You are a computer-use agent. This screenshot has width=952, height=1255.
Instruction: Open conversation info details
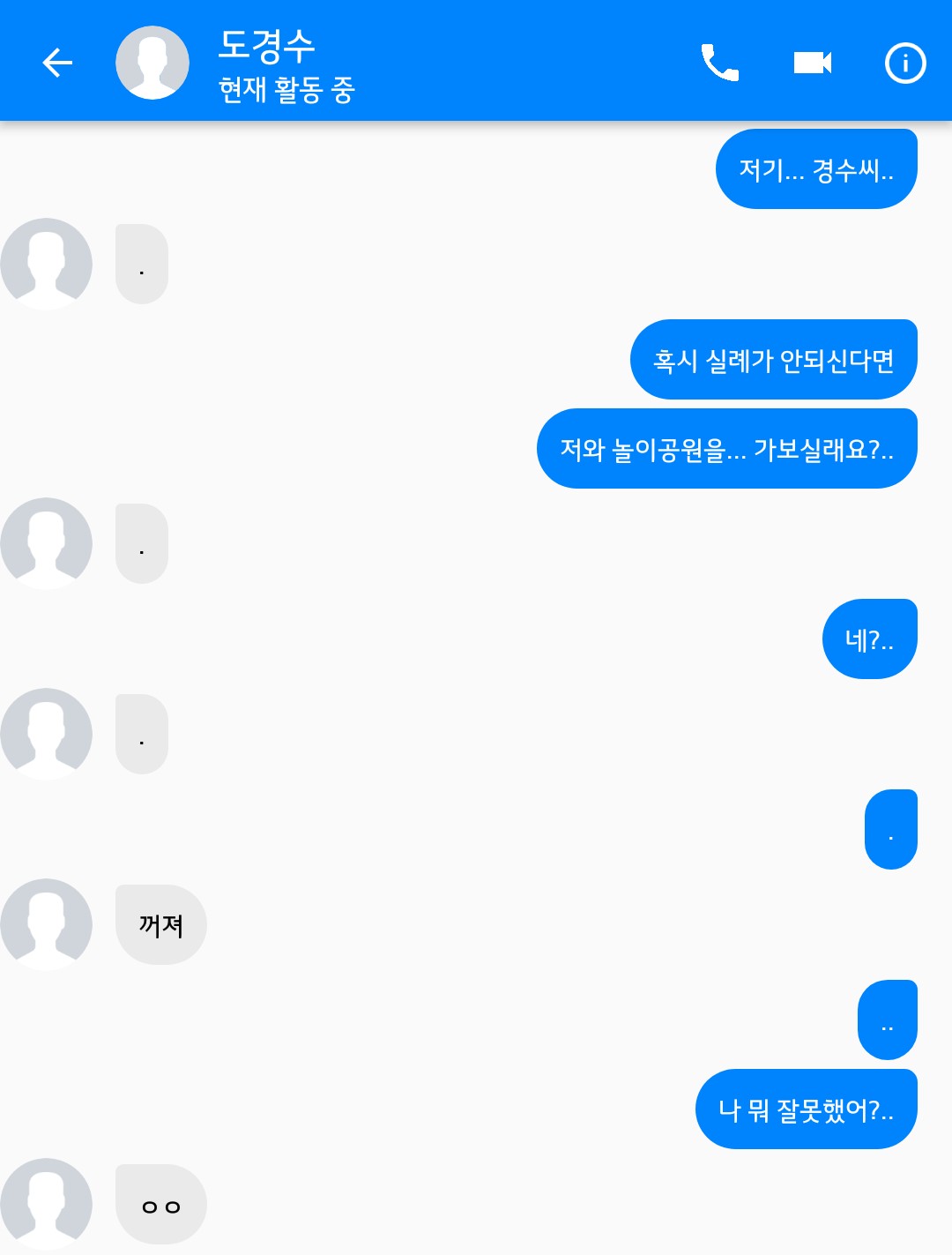point(904,63)
